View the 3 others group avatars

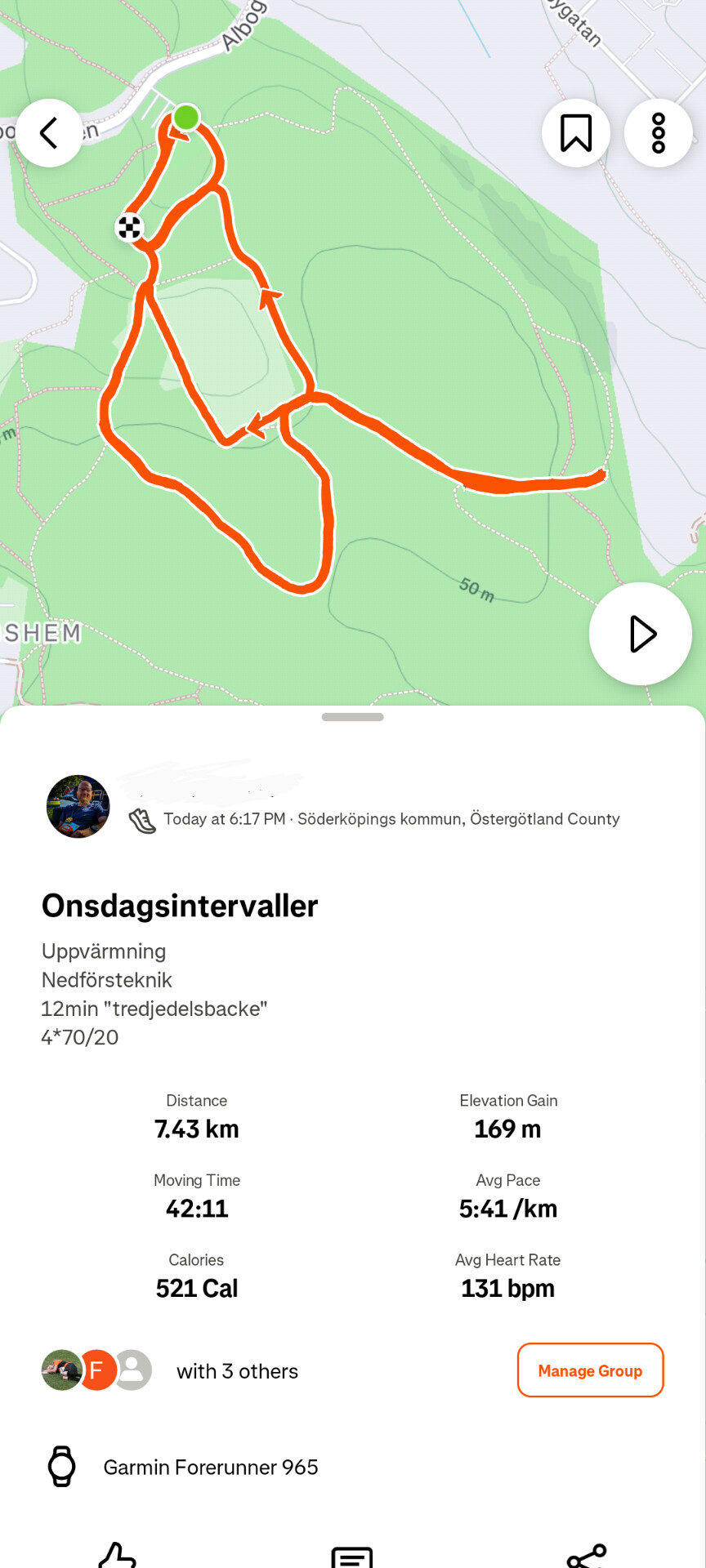click(96, 1370)
